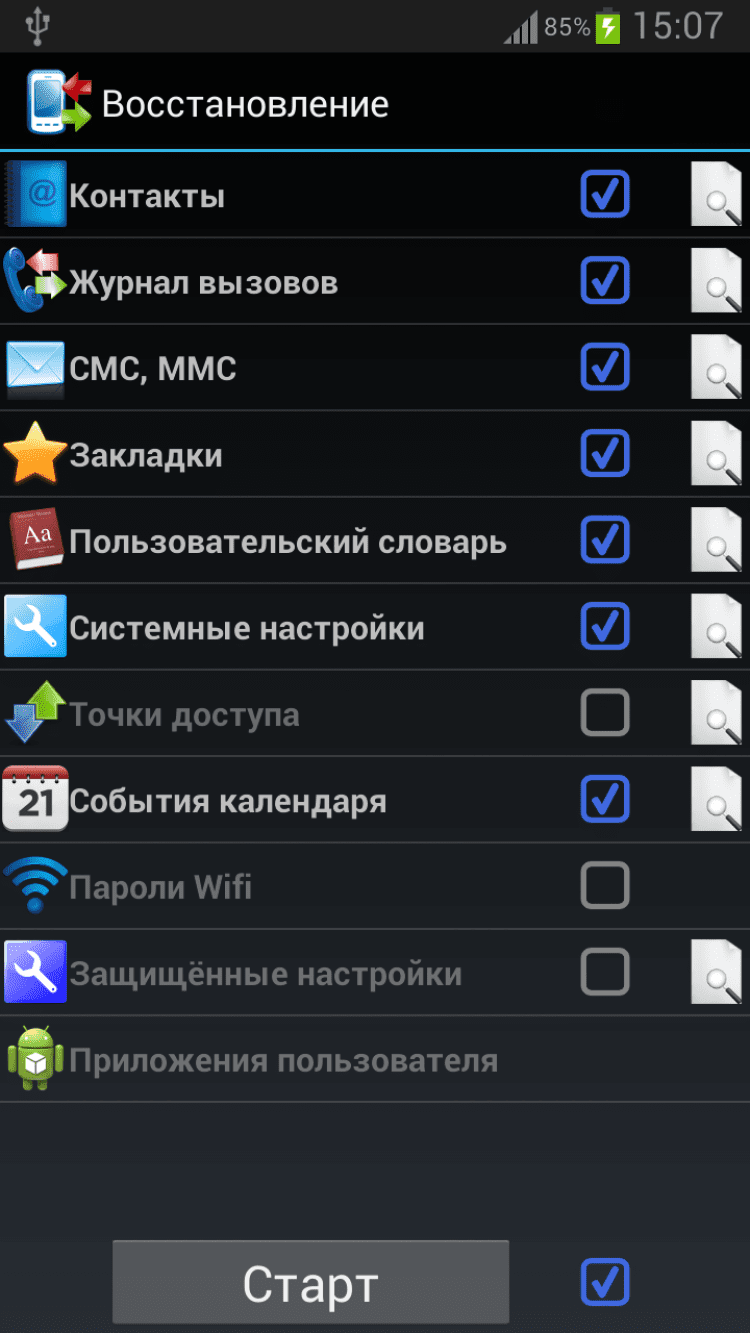The width and height of the screenshot is (750, 1333).
Task: Uncheck the СМС, ММС checkbox
Action: pyautogui.click(x=605, y=367)
